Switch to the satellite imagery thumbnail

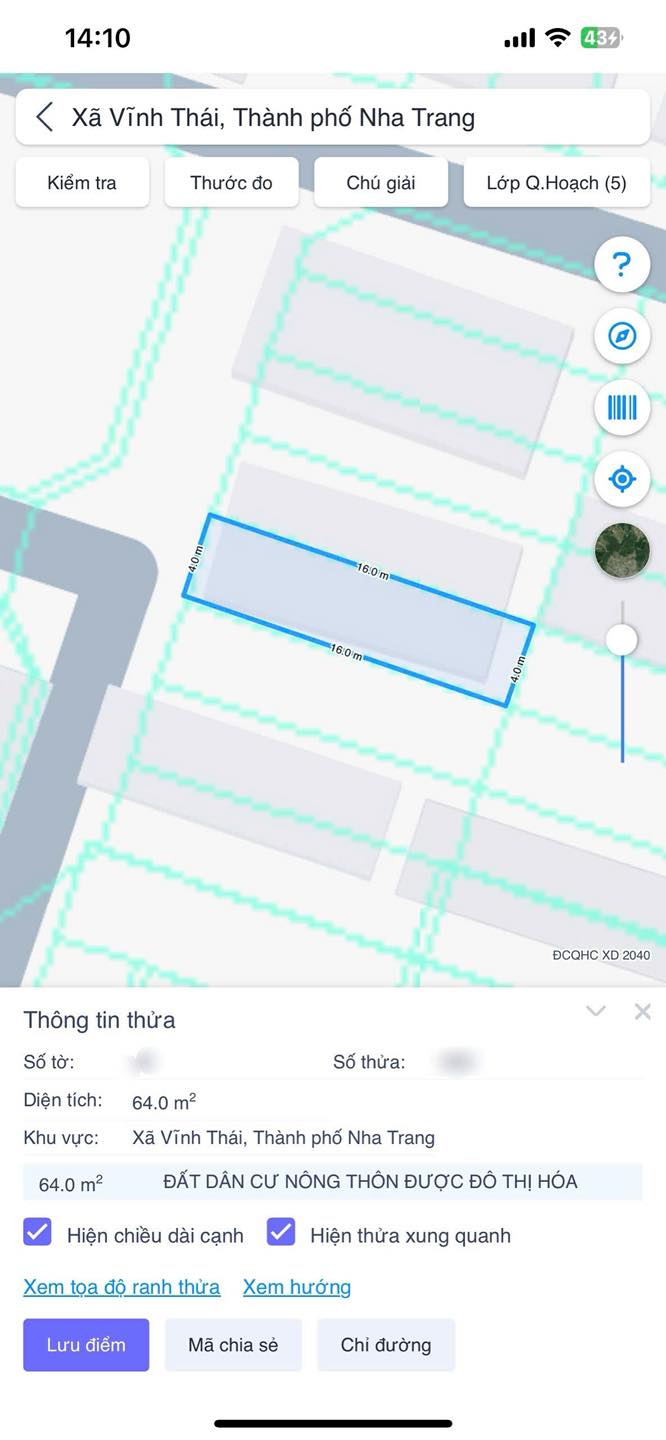(622, 550)
